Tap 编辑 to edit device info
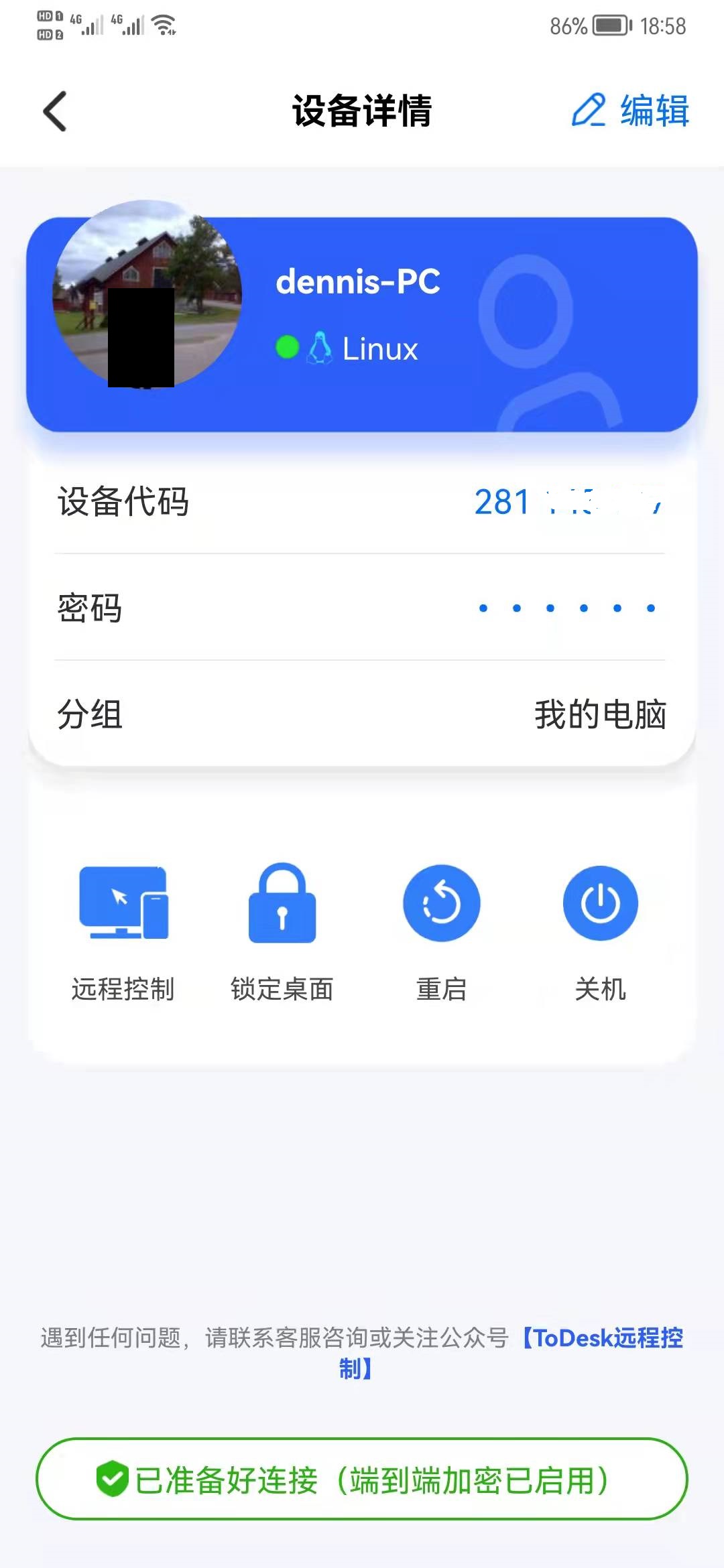 coord(631,111)
